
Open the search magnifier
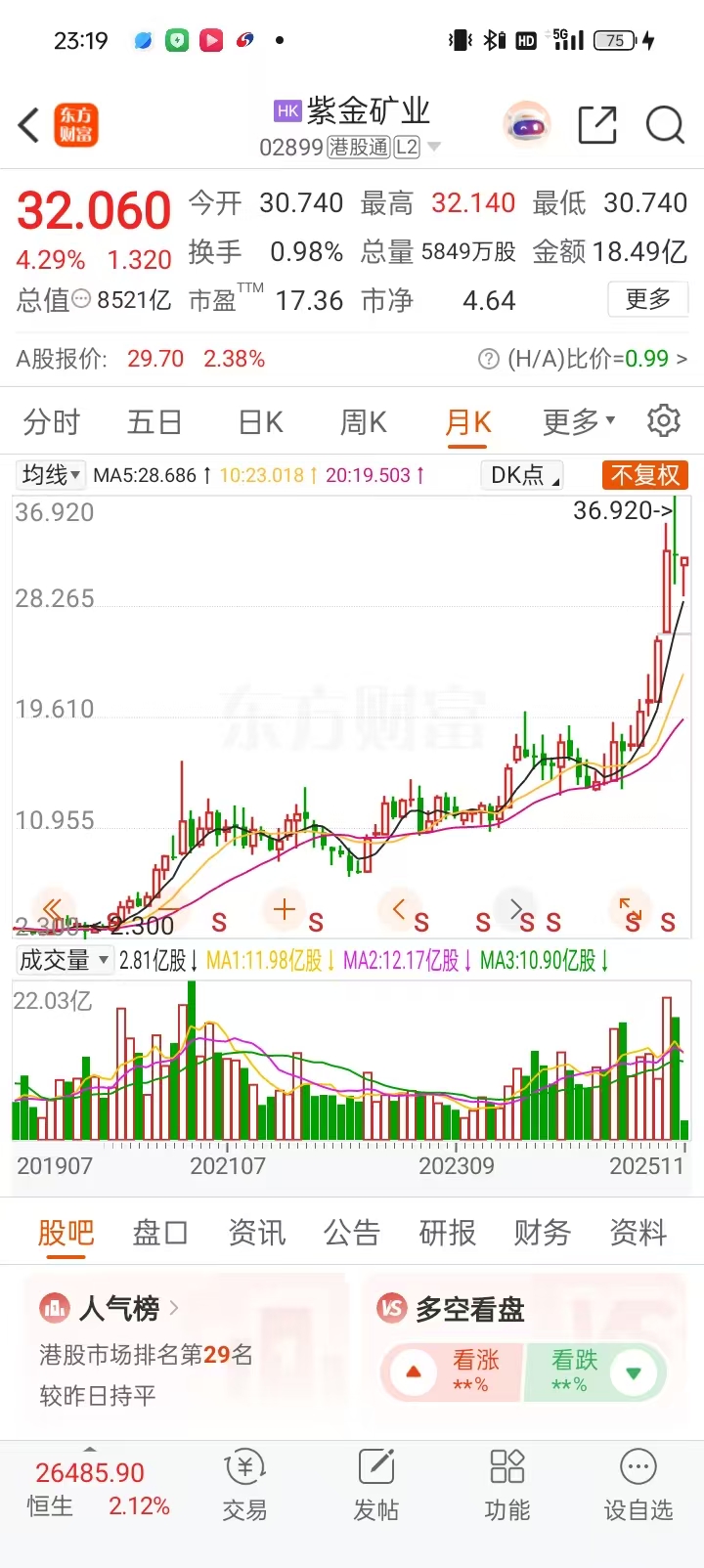coord(665,126)
